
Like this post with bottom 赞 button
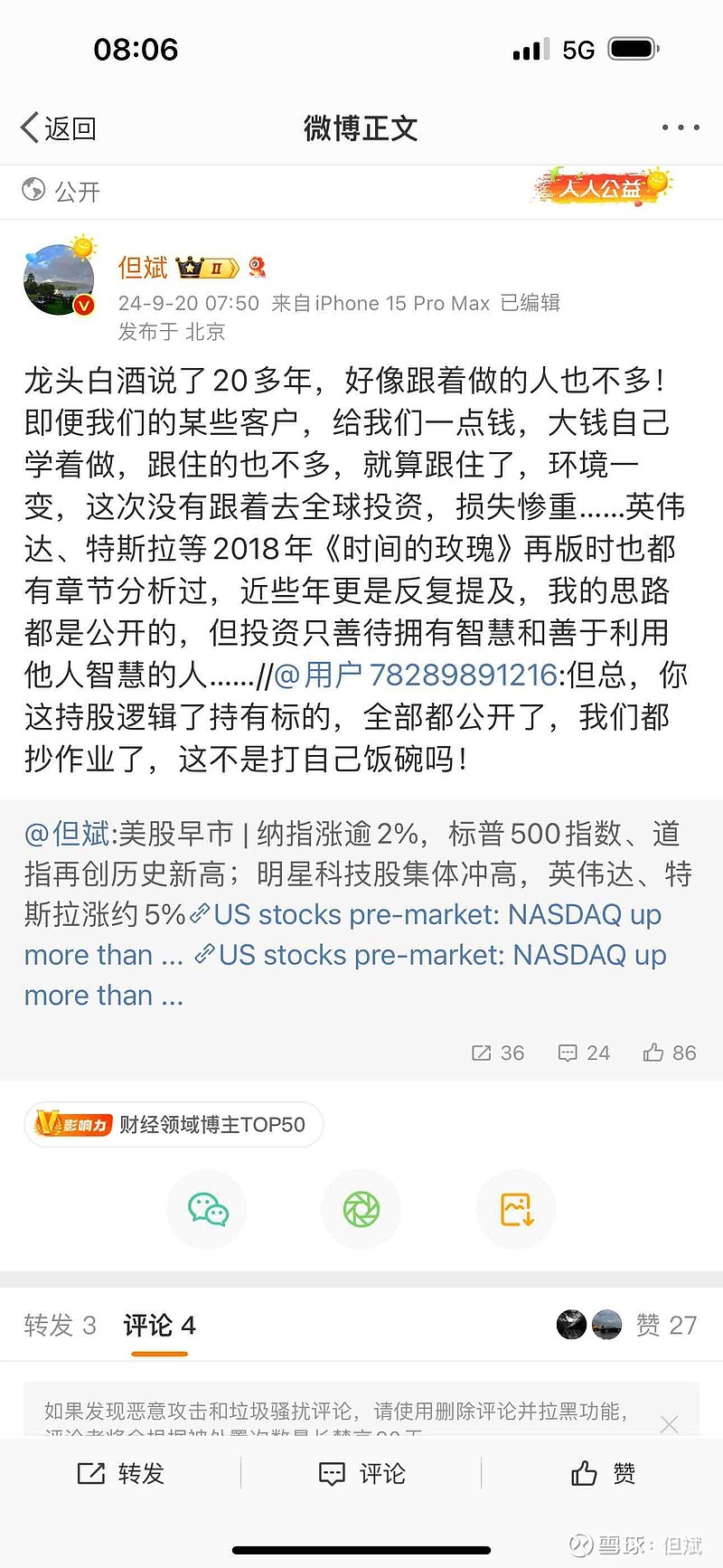603,1474
